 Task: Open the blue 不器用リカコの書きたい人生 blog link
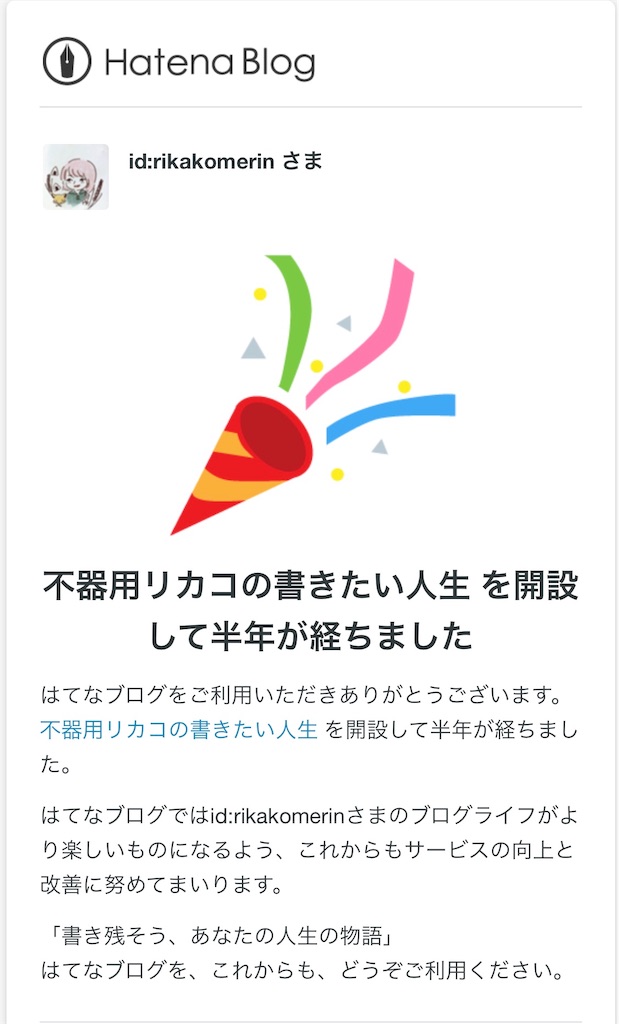(179, 730)
